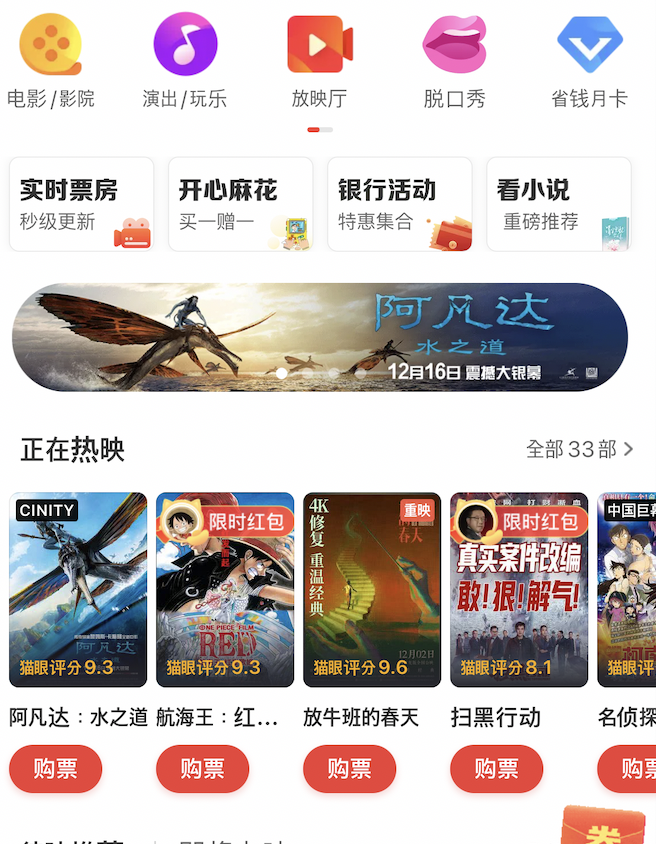Open the 扫黑行动 movie poster
This screenshot has width=656, height=844.
pyautogui.click(x=519, y=589)
